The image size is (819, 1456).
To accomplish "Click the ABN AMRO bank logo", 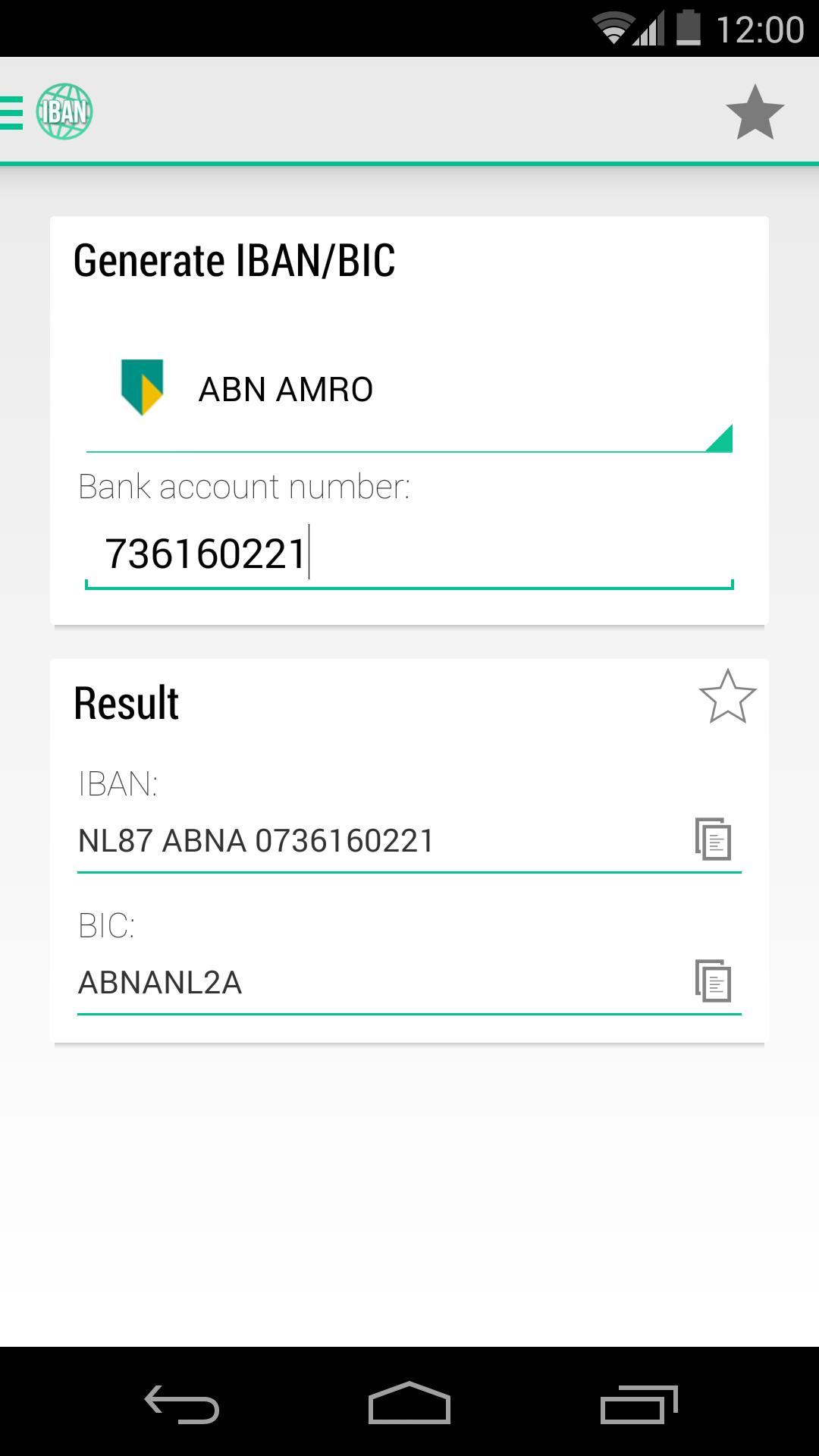I will pyautogui.click(x=144, y=389).
